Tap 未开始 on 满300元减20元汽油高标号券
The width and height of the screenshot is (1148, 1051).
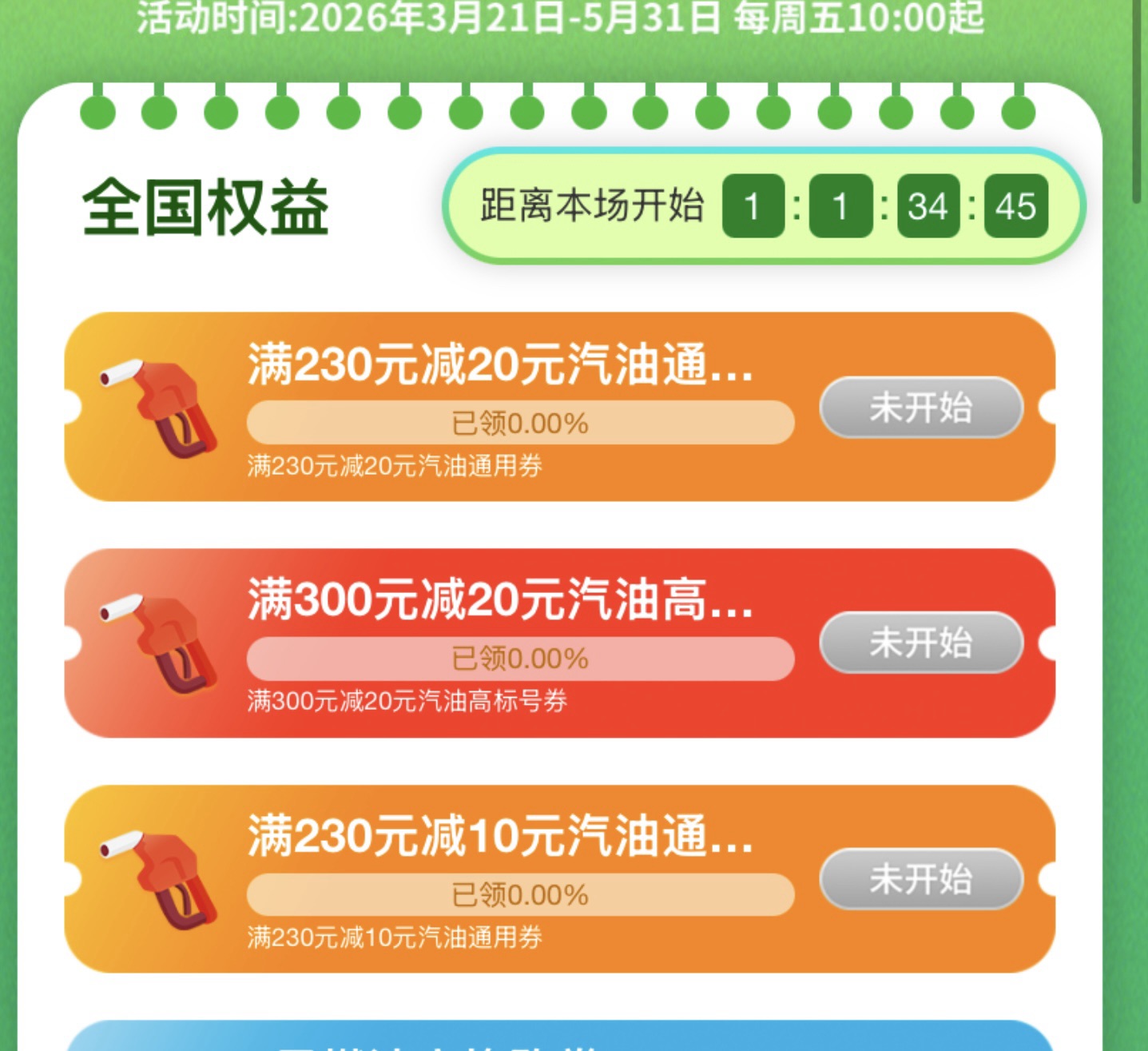coord(921,643)
